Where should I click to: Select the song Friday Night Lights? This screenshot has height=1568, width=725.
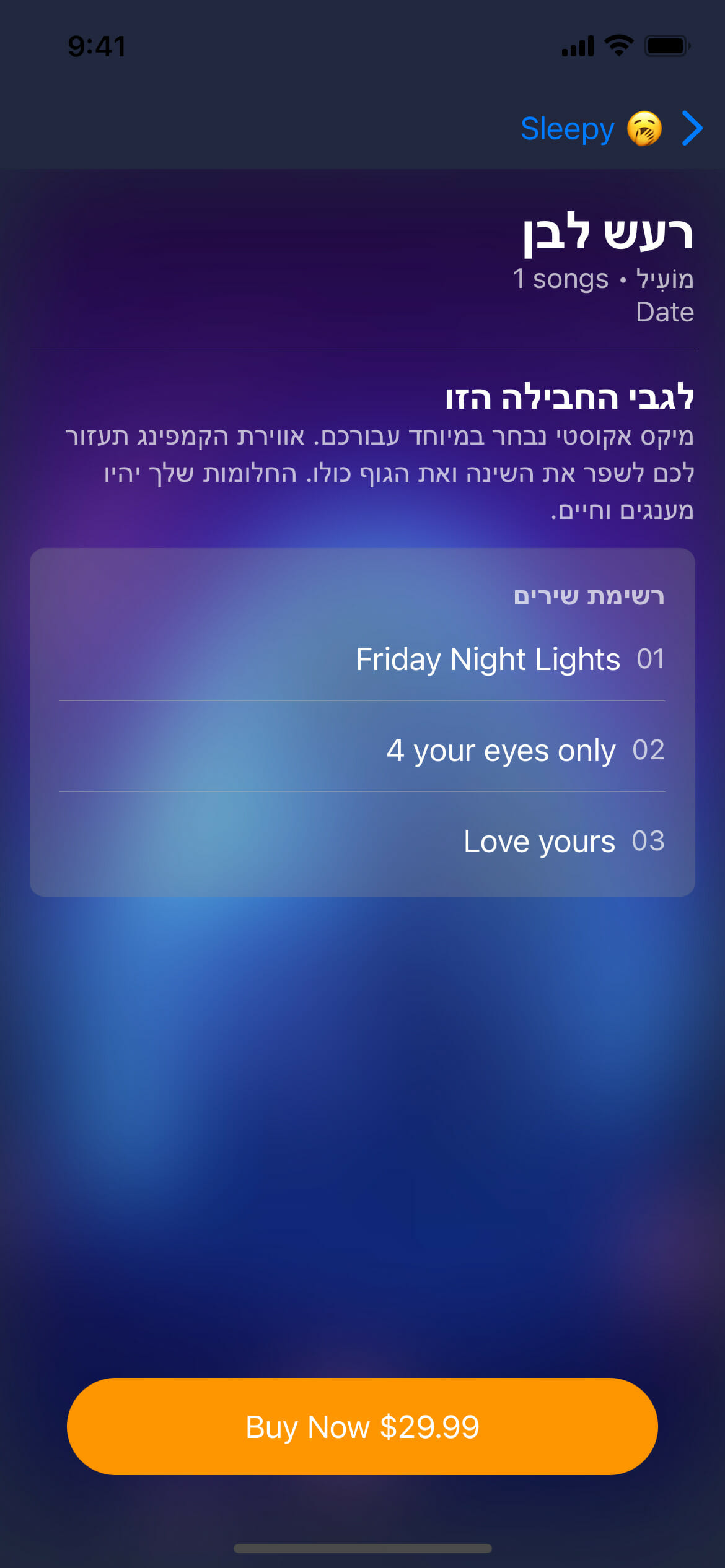pyautogui.click(x=487, y=659)
